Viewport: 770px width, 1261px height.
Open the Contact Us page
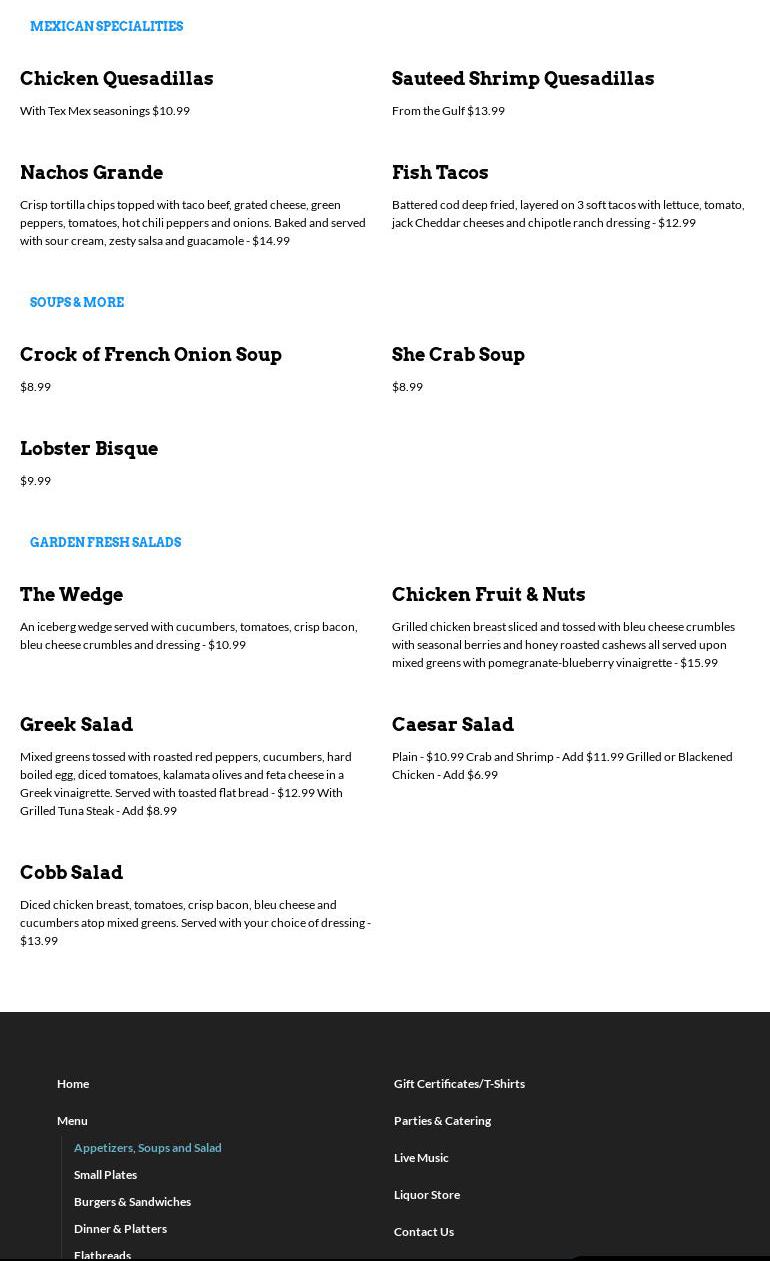coord(424,1232)
